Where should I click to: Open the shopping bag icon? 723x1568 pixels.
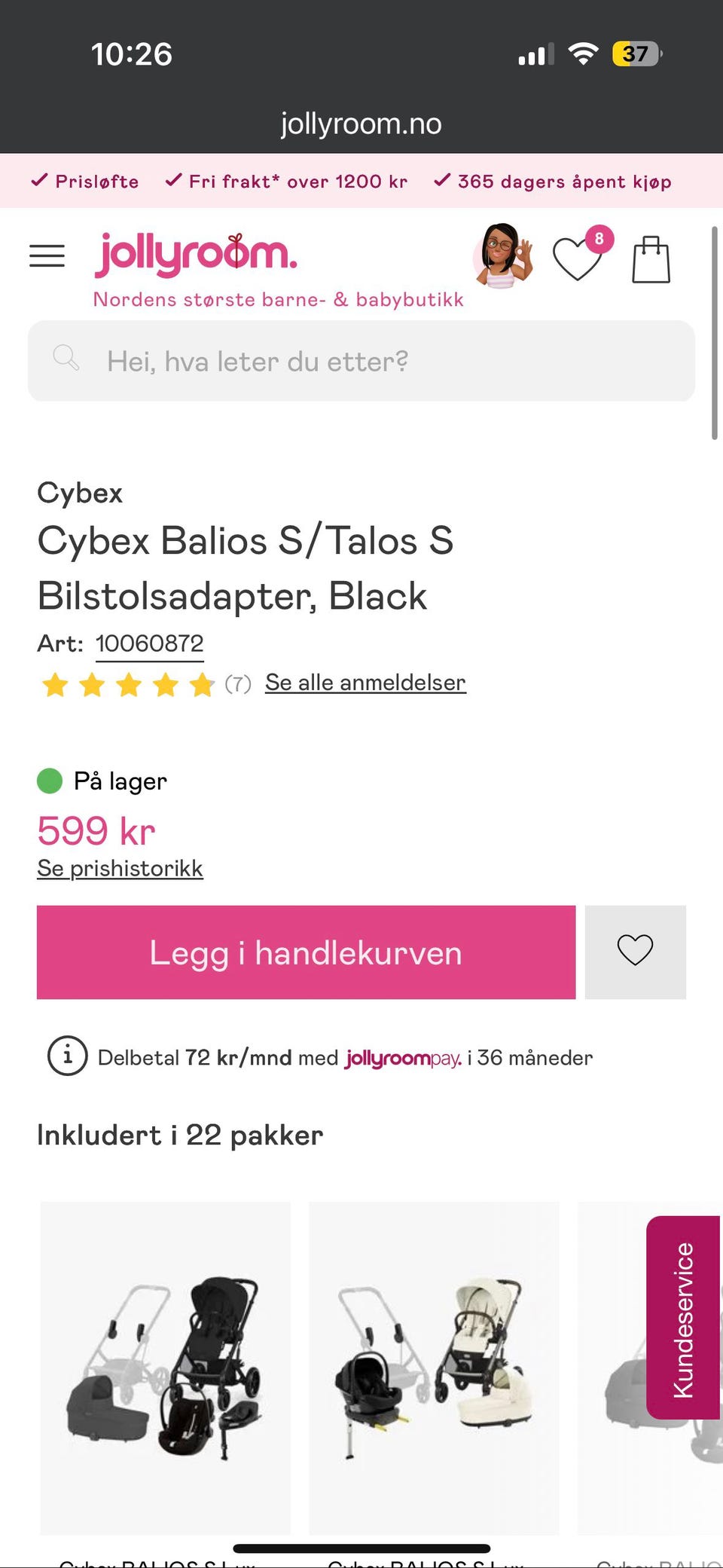click(651, 260)
